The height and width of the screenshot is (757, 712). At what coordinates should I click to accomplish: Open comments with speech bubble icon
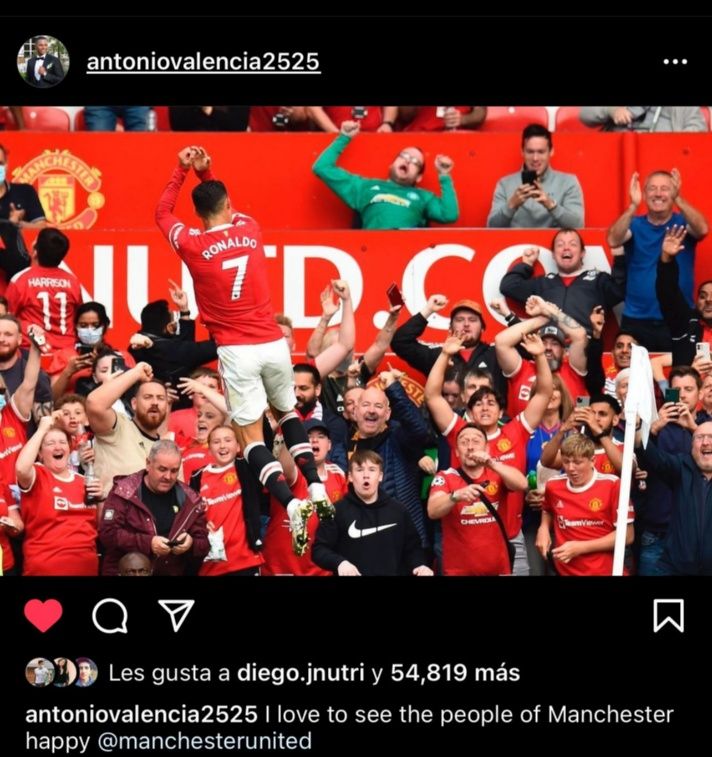click(x=110, y=615)
